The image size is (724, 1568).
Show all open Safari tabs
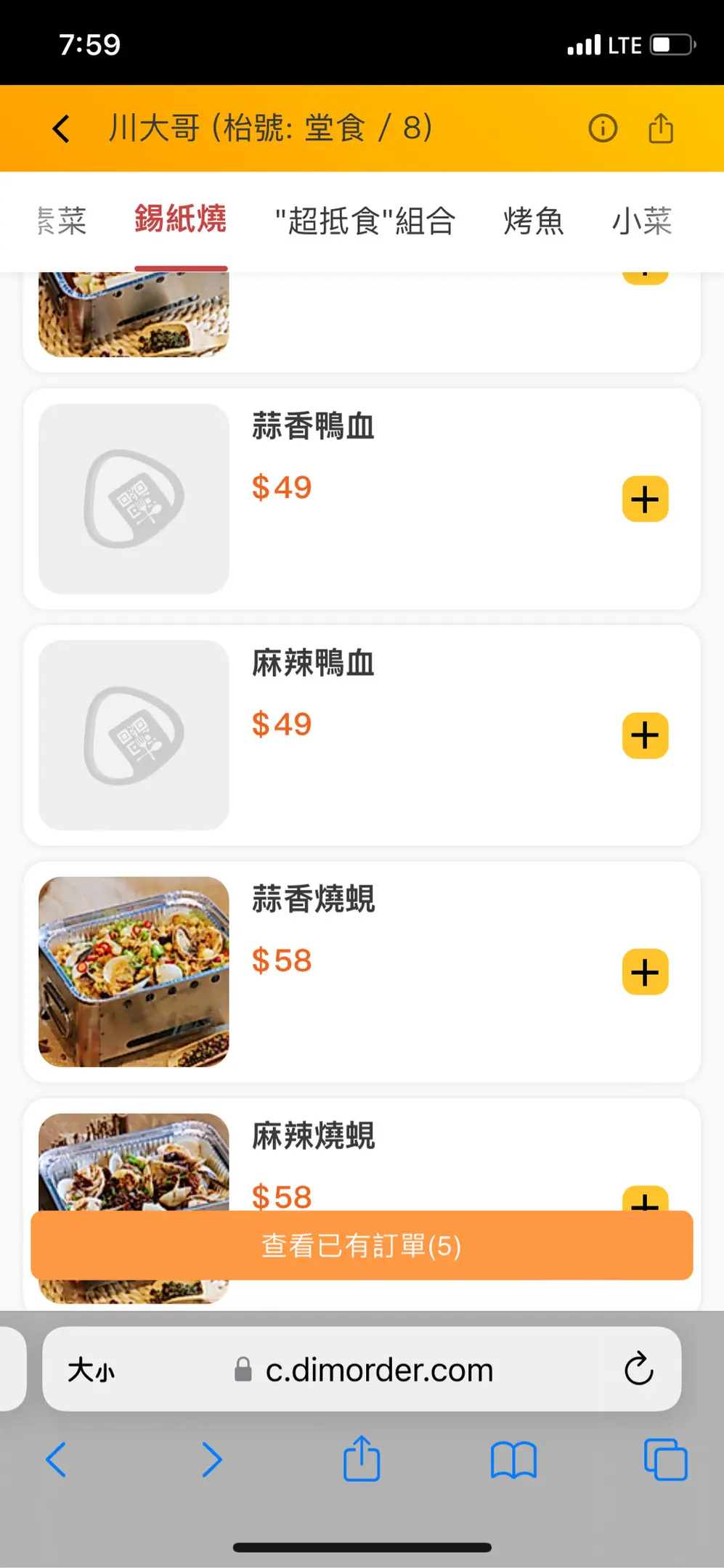click(665, 1460)
